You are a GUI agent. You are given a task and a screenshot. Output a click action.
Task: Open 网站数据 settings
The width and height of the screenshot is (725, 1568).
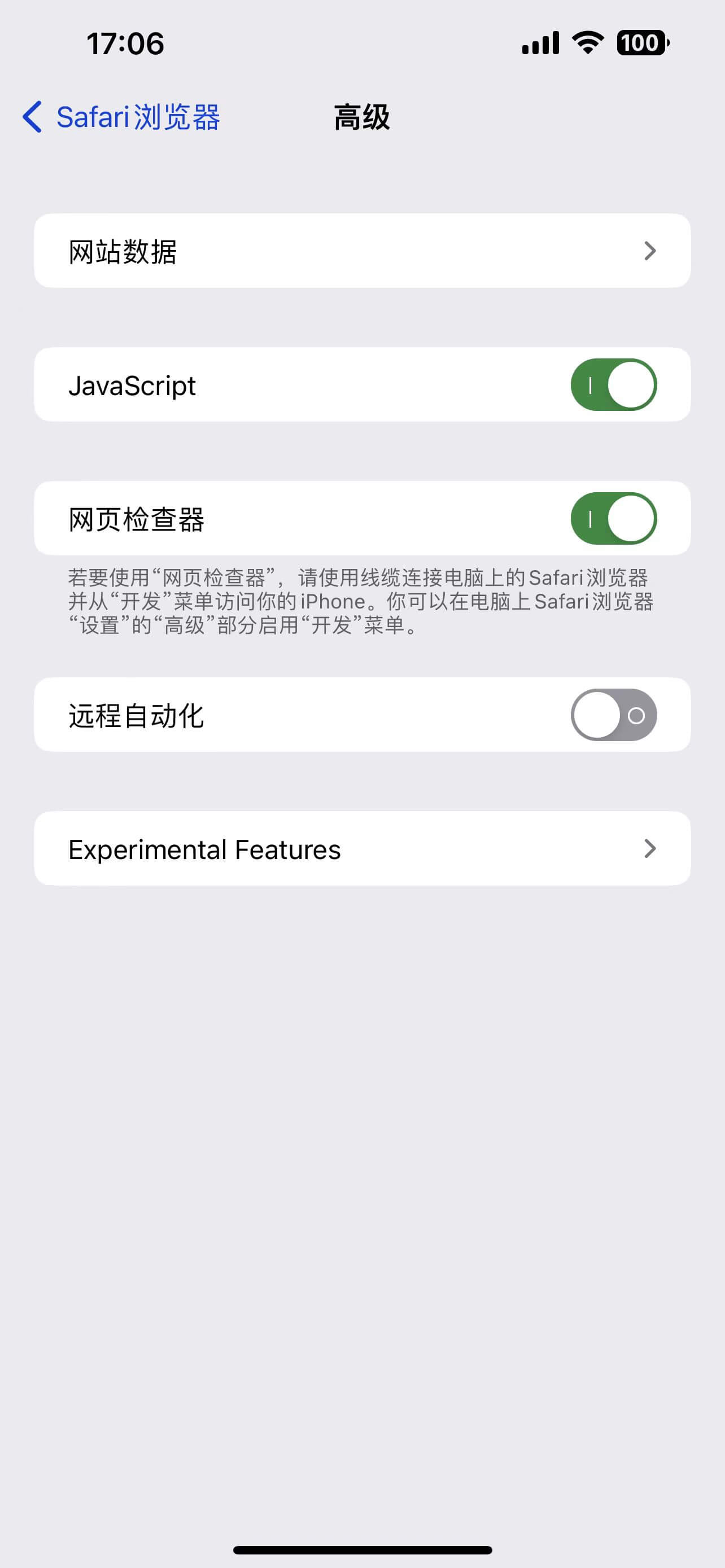361,251
